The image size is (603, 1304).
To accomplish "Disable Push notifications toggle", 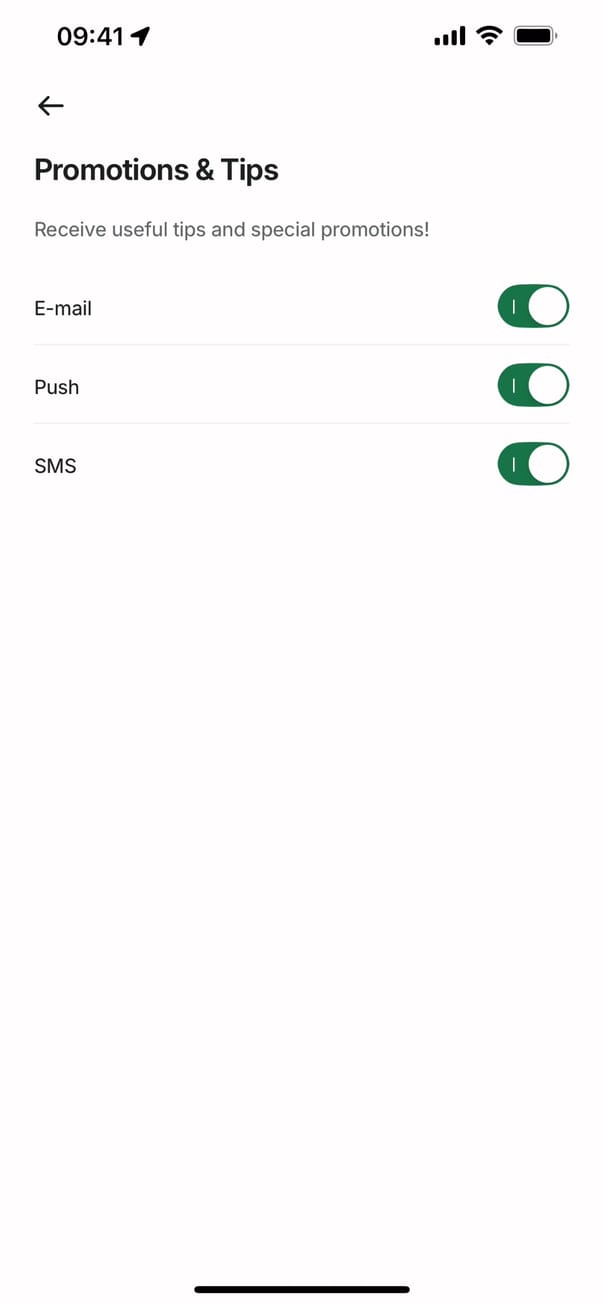I will click(x=532, y=386).
